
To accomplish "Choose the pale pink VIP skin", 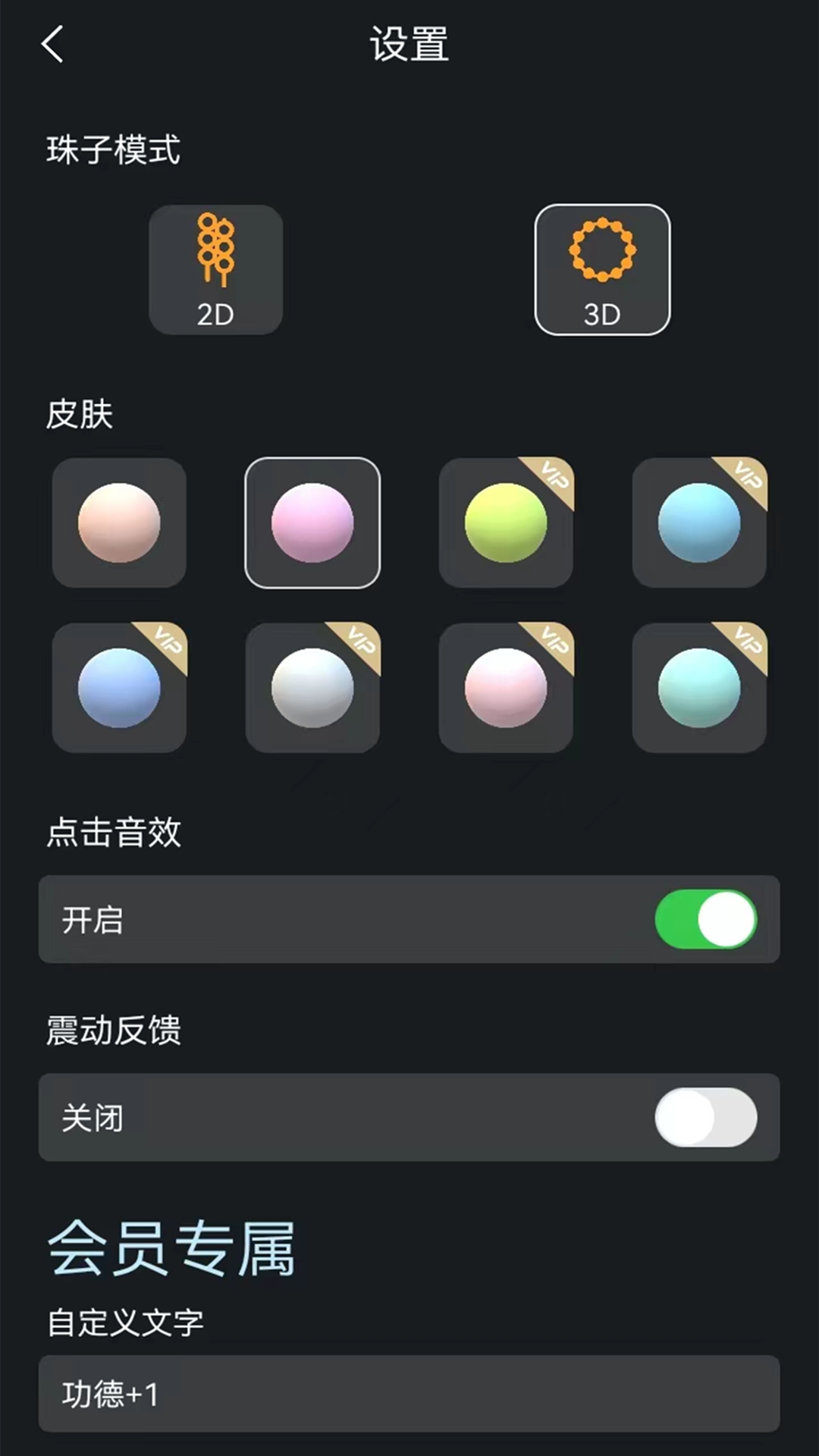I will click(x=506, y=688).
